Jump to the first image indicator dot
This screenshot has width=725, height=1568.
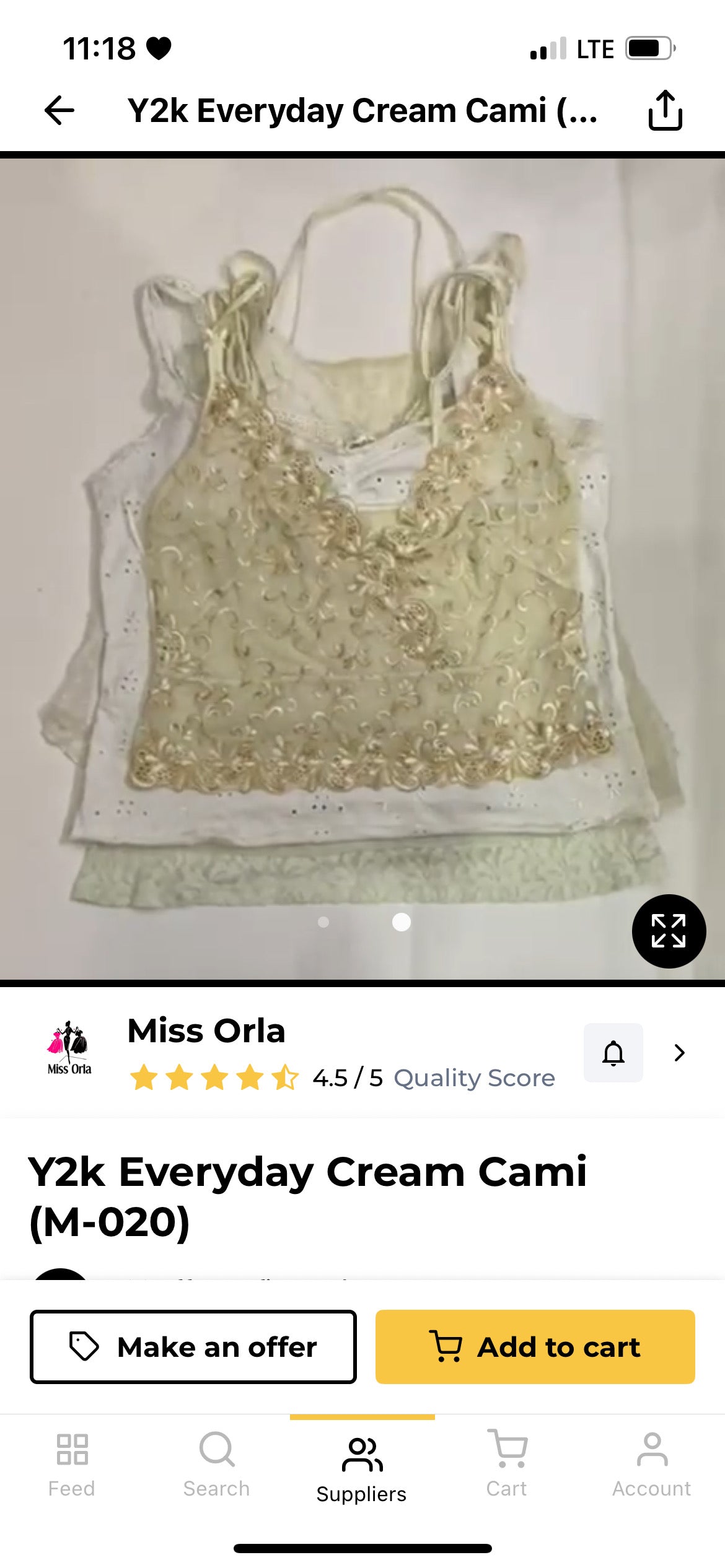[323, 922]
